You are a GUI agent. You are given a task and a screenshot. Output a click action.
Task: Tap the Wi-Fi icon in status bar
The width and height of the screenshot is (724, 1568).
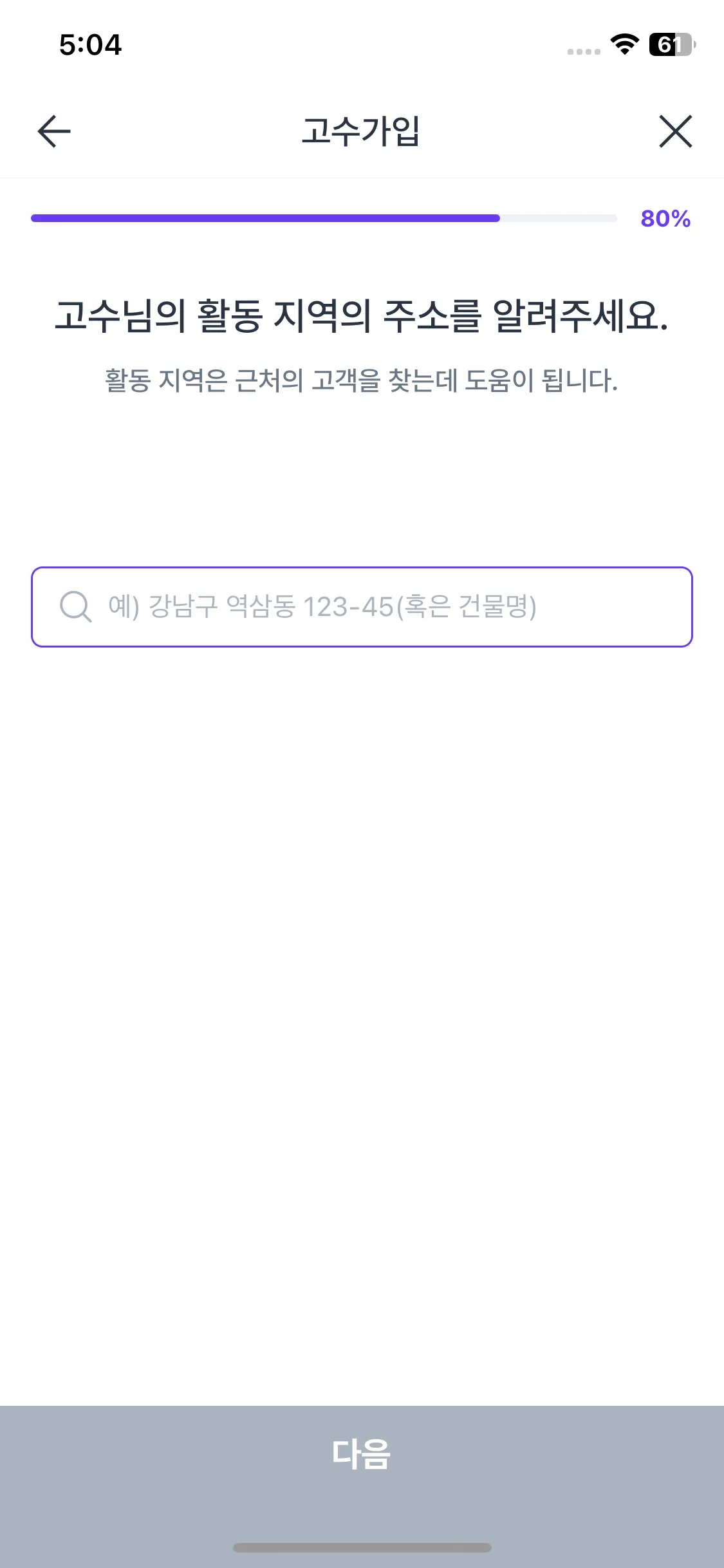(x=622, y=44)
